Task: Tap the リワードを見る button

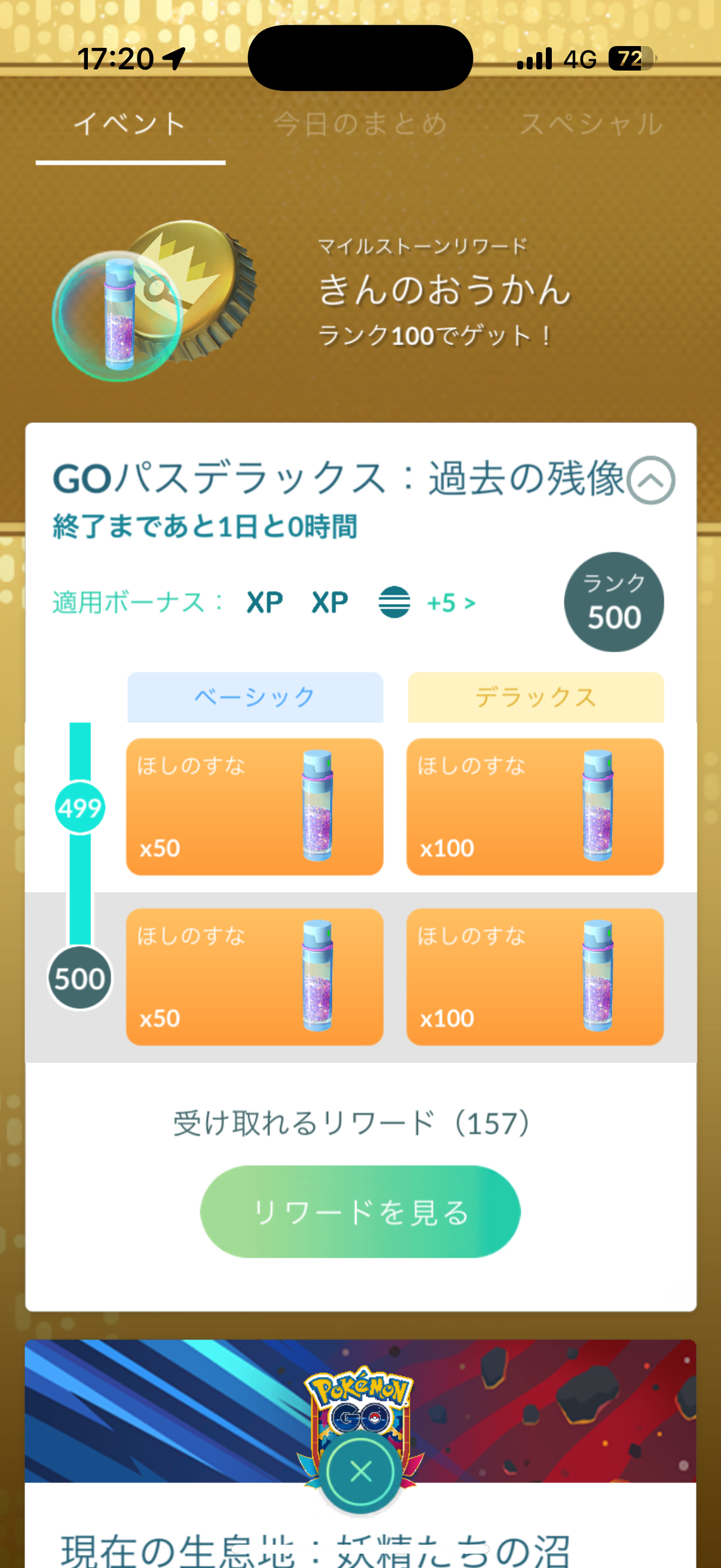Action: 360,1212
